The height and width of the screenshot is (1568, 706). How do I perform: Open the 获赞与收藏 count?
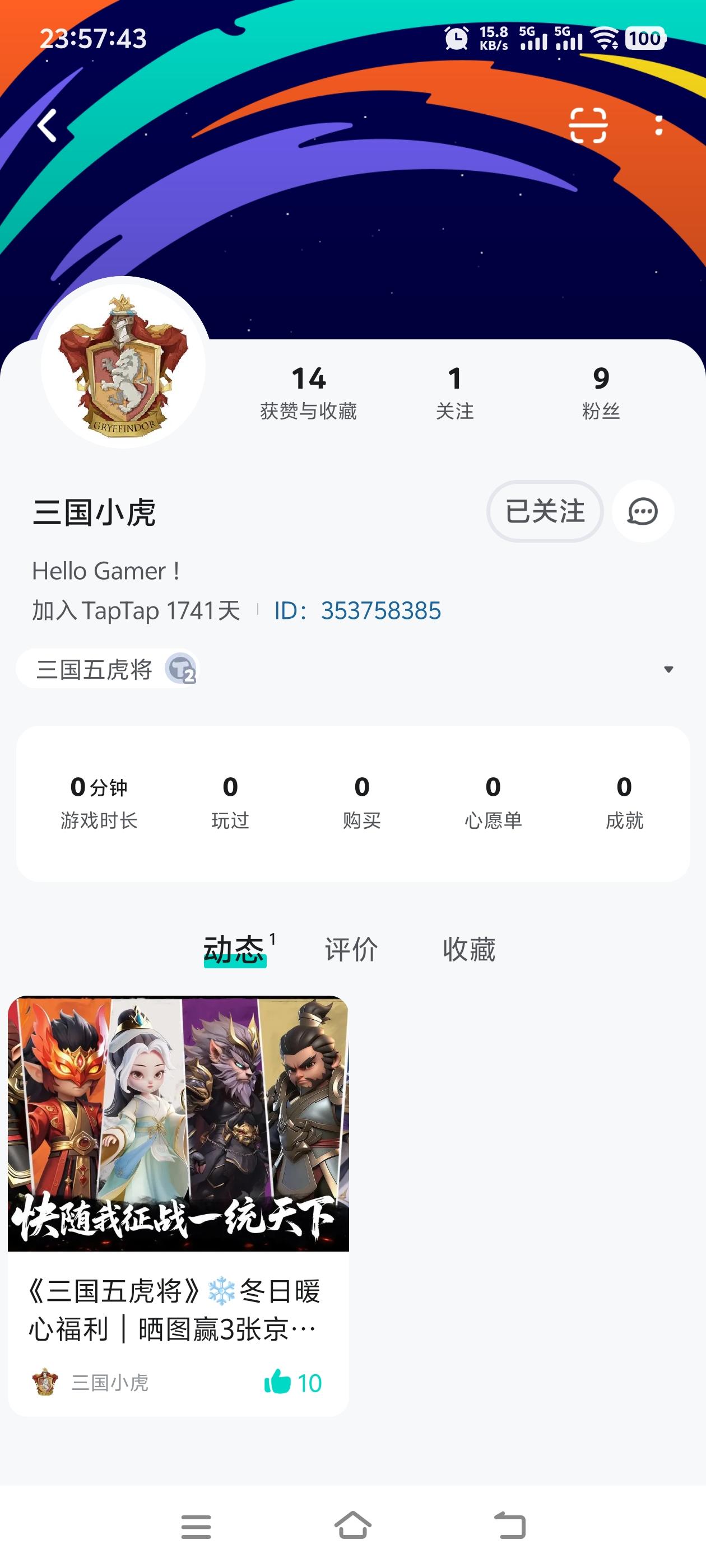click(x=308, y=393)
